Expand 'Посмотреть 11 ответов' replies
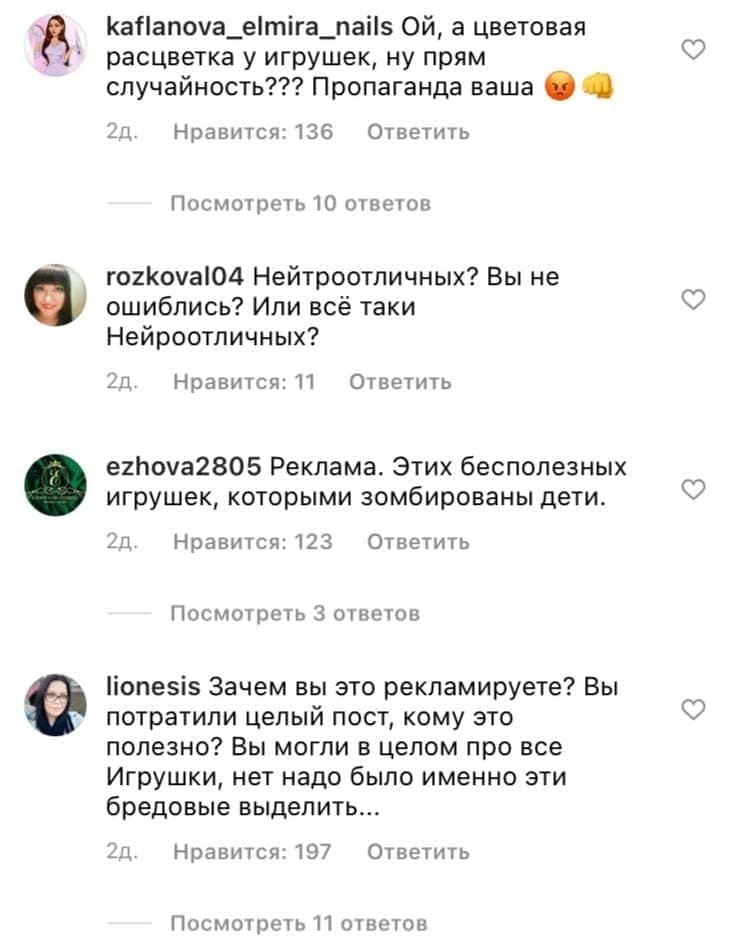 (x=298, y=923)
